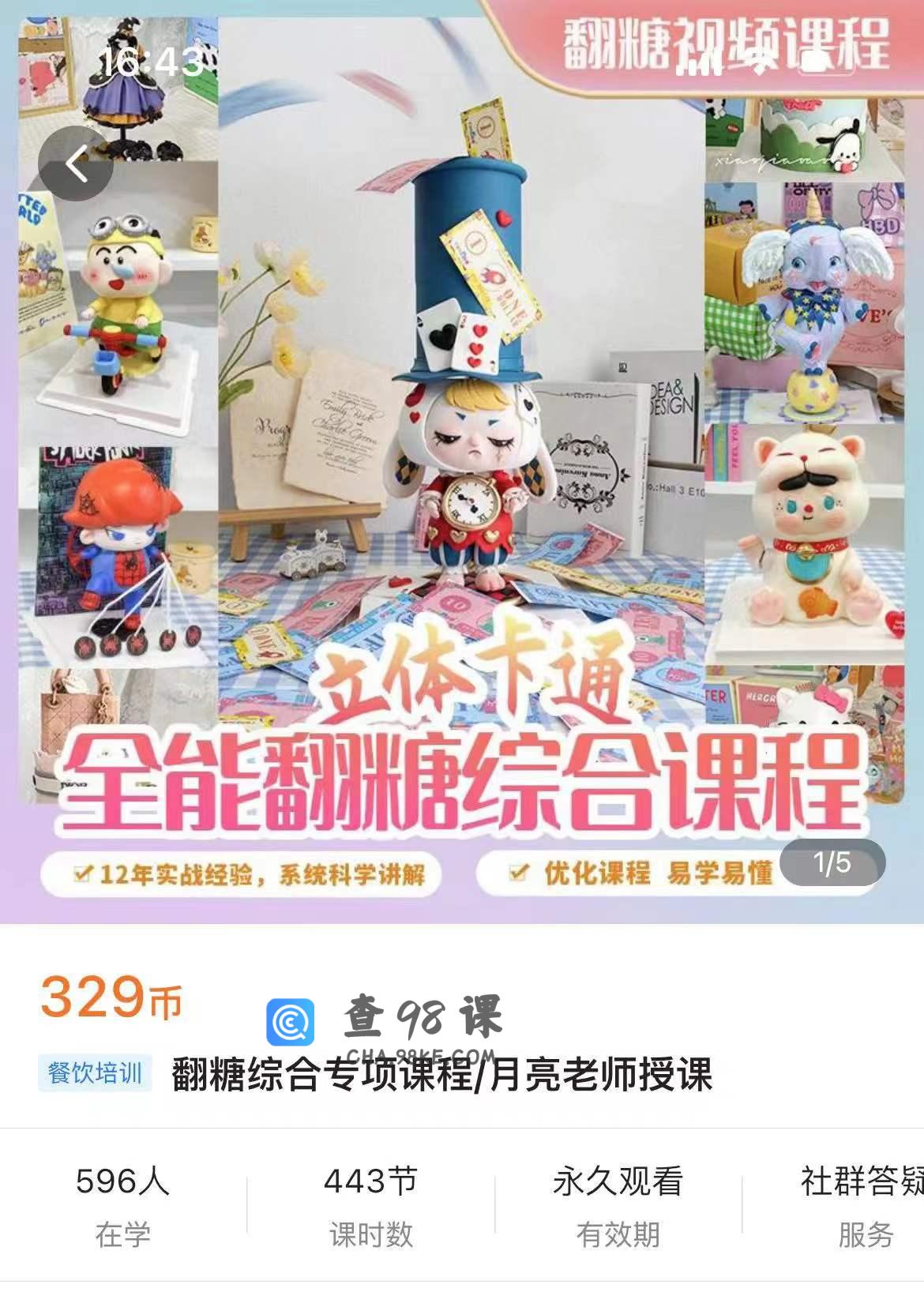
Task: Go back using the arrow icon
Action: pos(76,164)
